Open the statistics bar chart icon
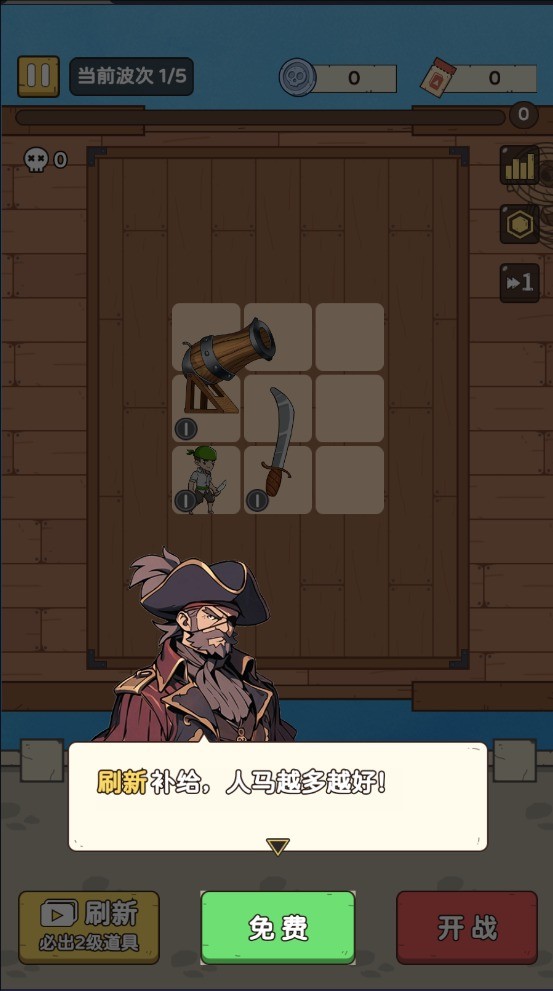Screen dimensions: 553x991 (520, 166)
